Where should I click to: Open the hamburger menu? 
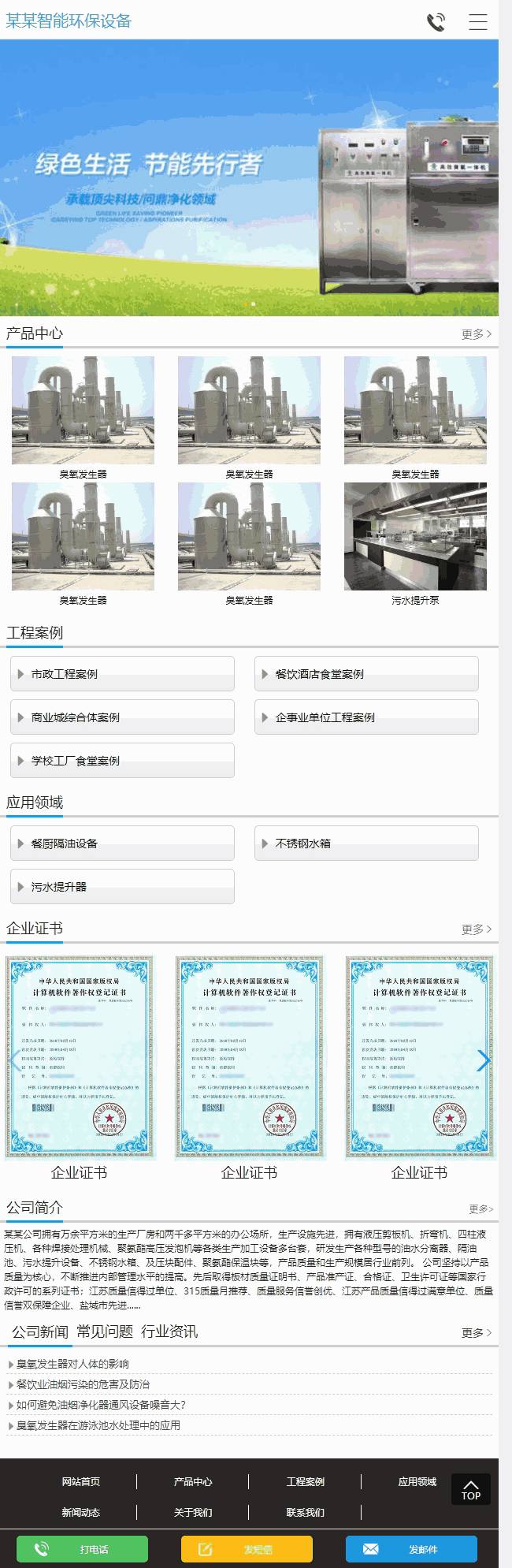(477, 21)
